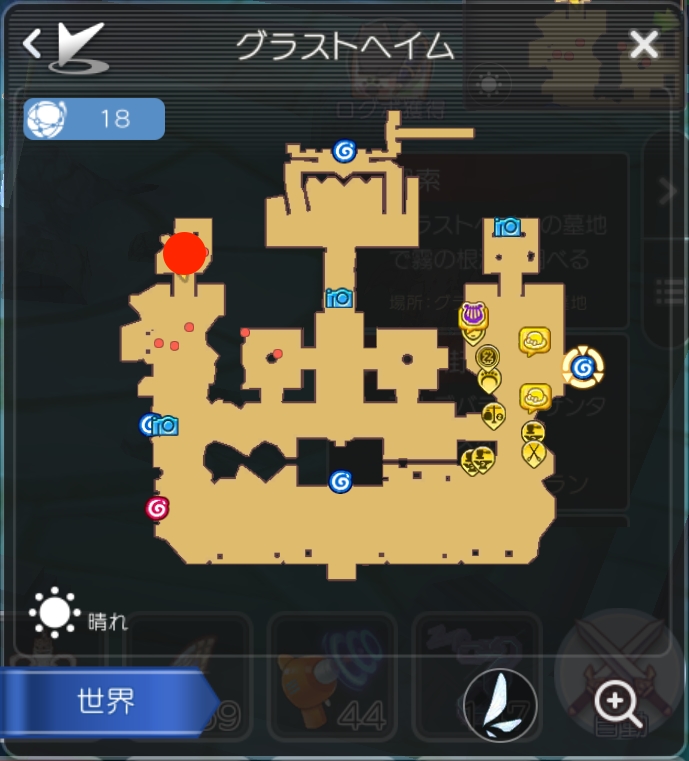The height and width of the screenshot is (761, 689).
Task: Select the red spiral portal marker
Action: point(157,508)
